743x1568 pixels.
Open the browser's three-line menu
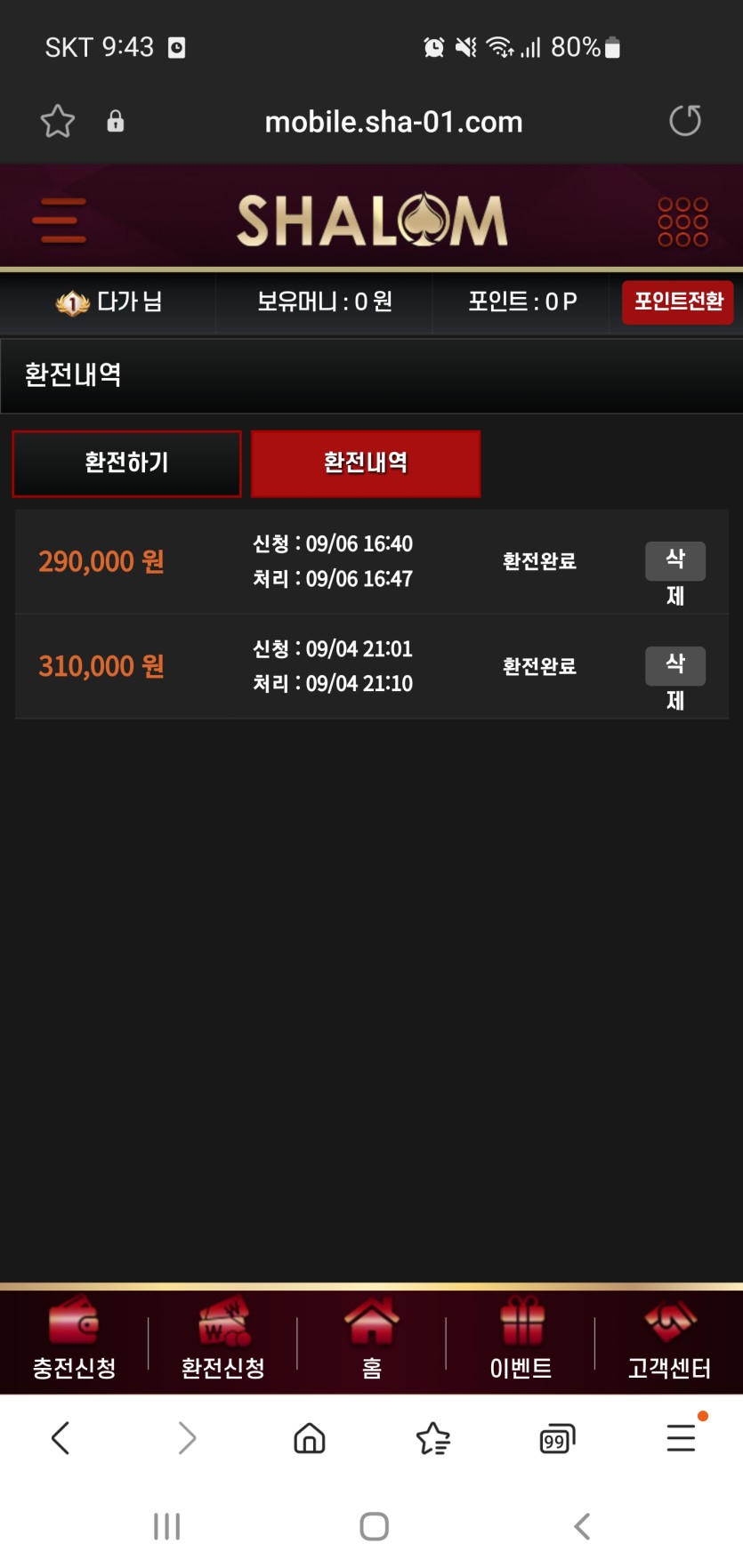(682, 1437)
